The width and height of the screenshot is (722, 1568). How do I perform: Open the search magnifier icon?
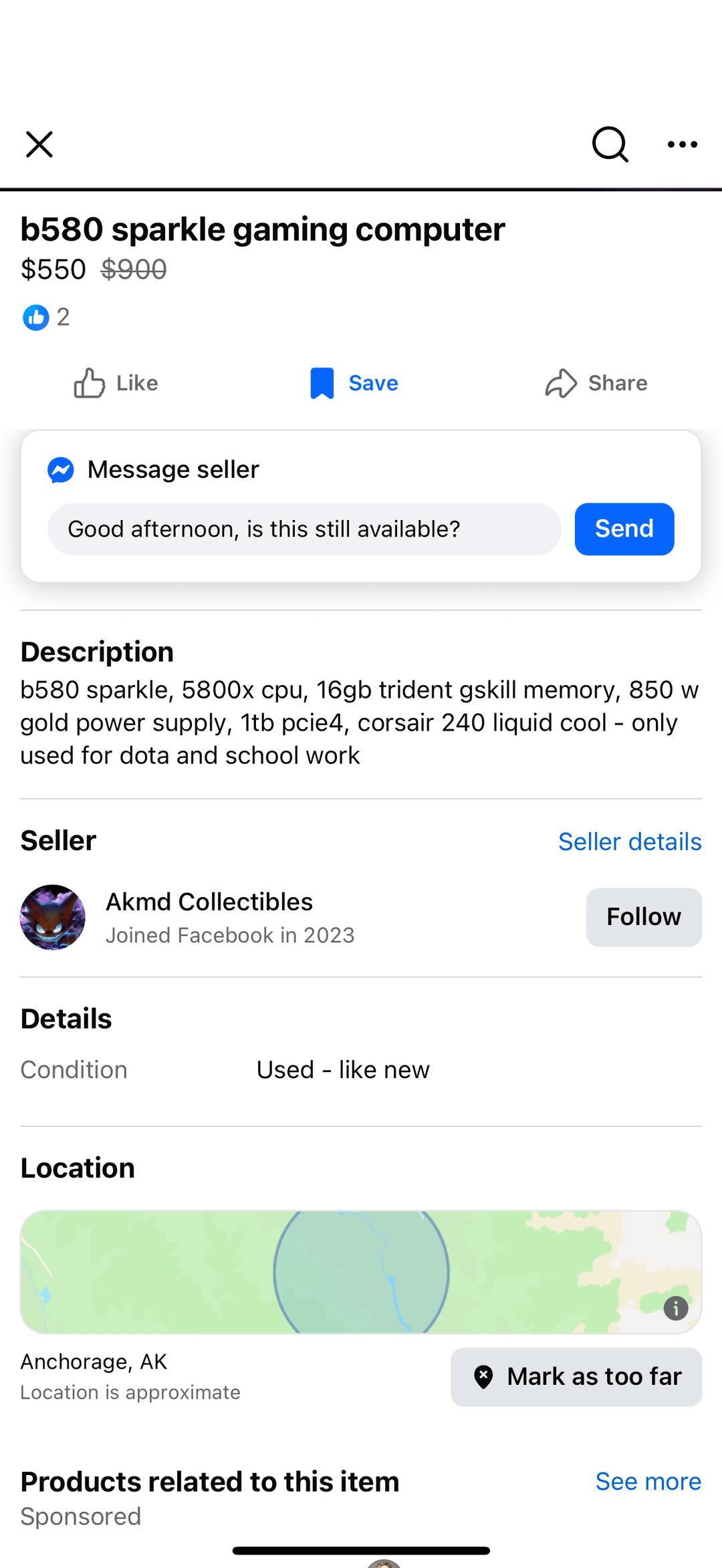[610, 144]
